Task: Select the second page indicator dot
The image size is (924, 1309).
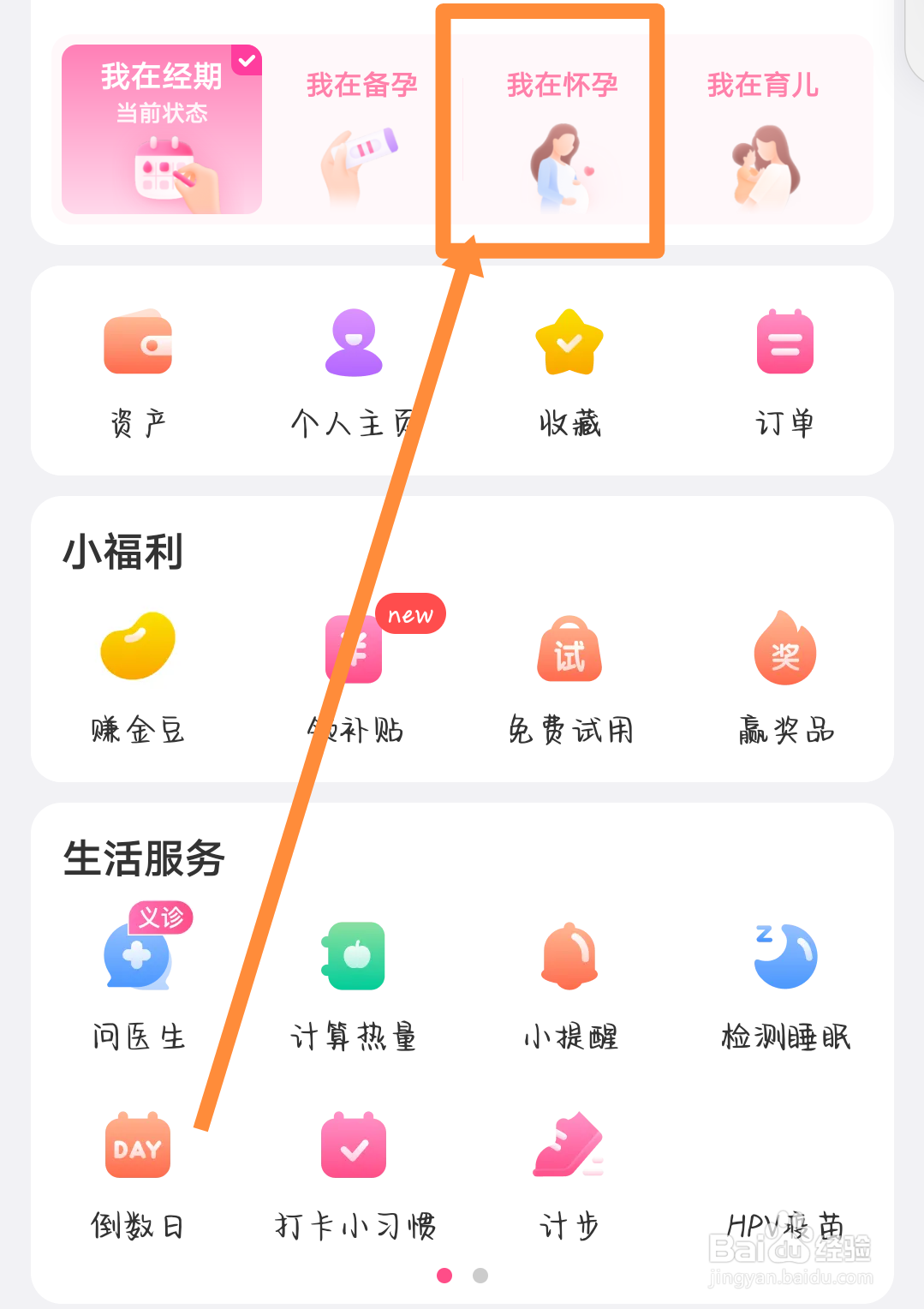Action: coord(479,1276)
